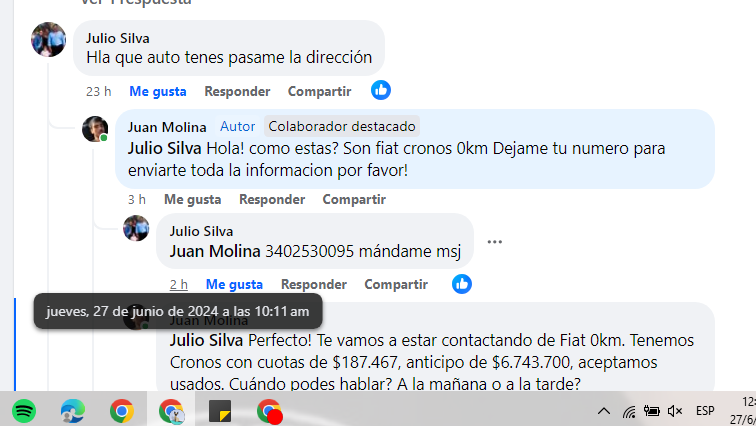Open Julio Silva's profile from top comment name
Image resolution: width=756 pixels, height=426 pixels.
(x=118, y=38)
